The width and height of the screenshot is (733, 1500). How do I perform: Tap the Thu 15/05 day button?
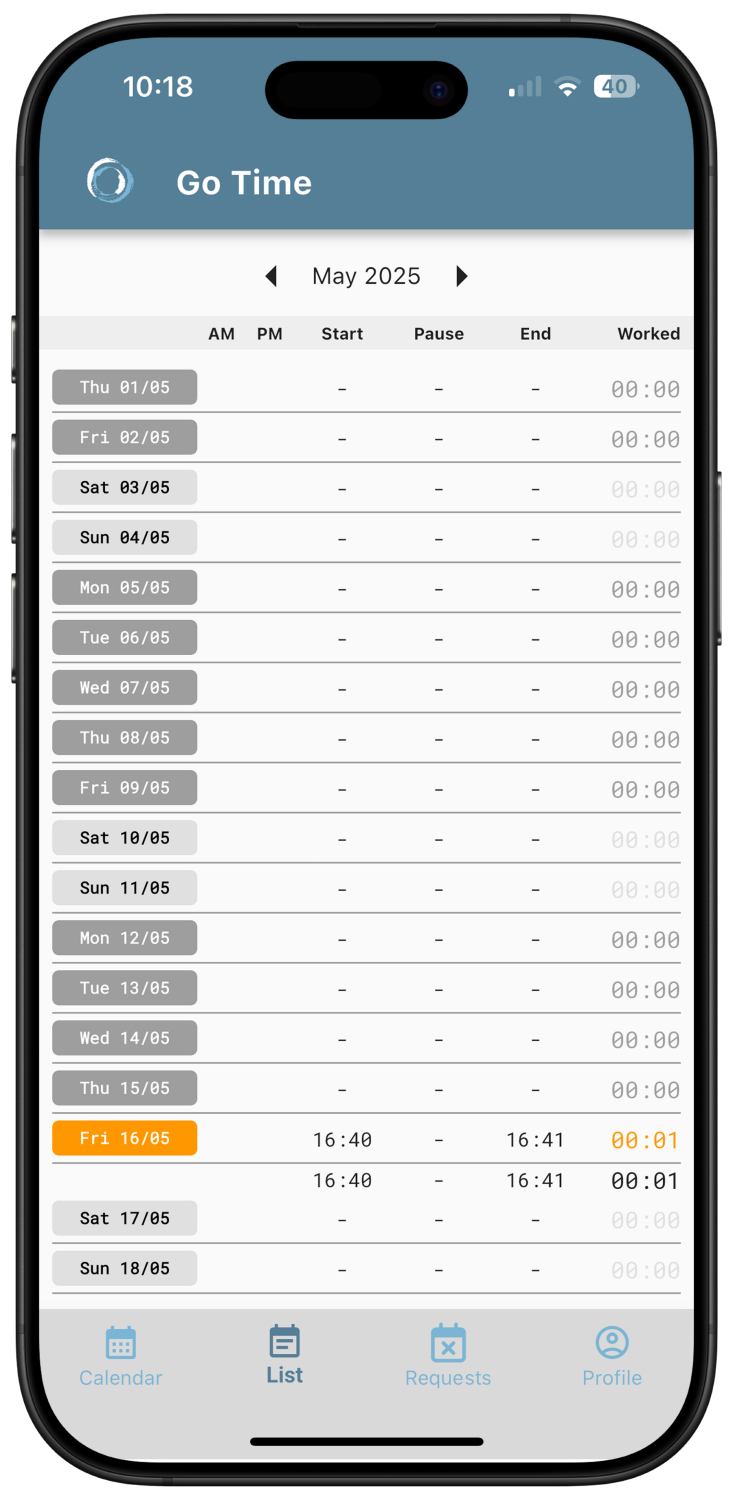[125, 1087]
